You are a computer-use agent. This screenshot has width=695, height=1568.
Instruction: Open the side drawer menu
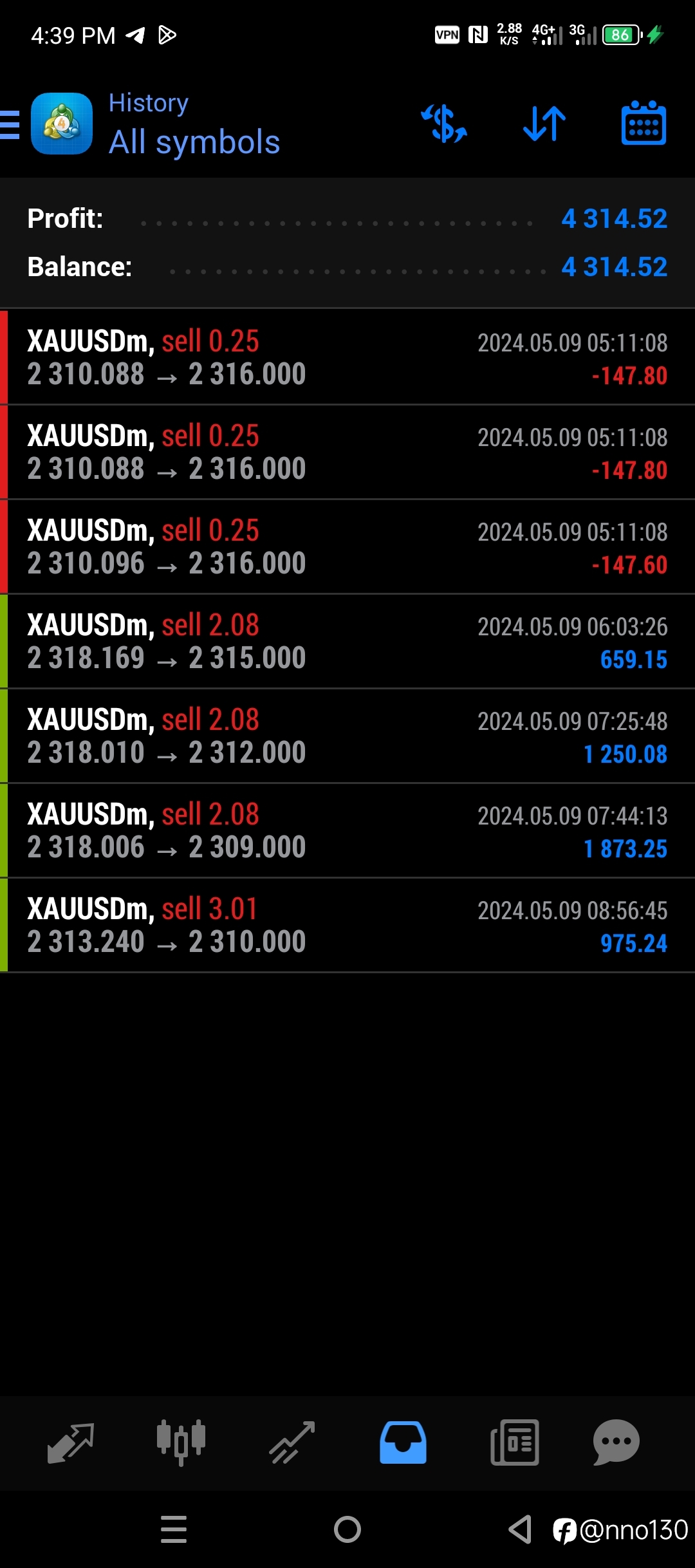[x=10, y=124]
